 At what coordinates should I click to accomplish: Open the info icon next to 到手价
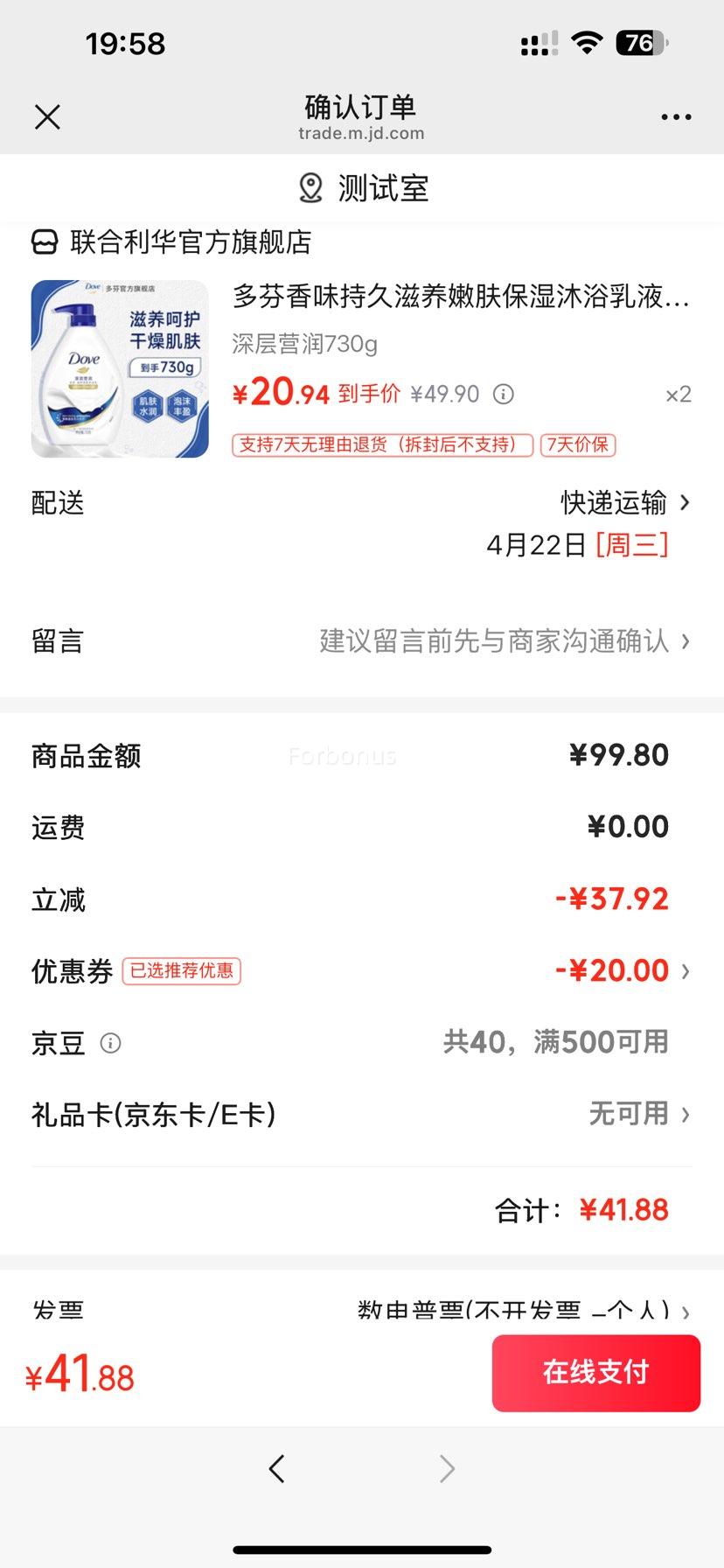pos(503,395)
